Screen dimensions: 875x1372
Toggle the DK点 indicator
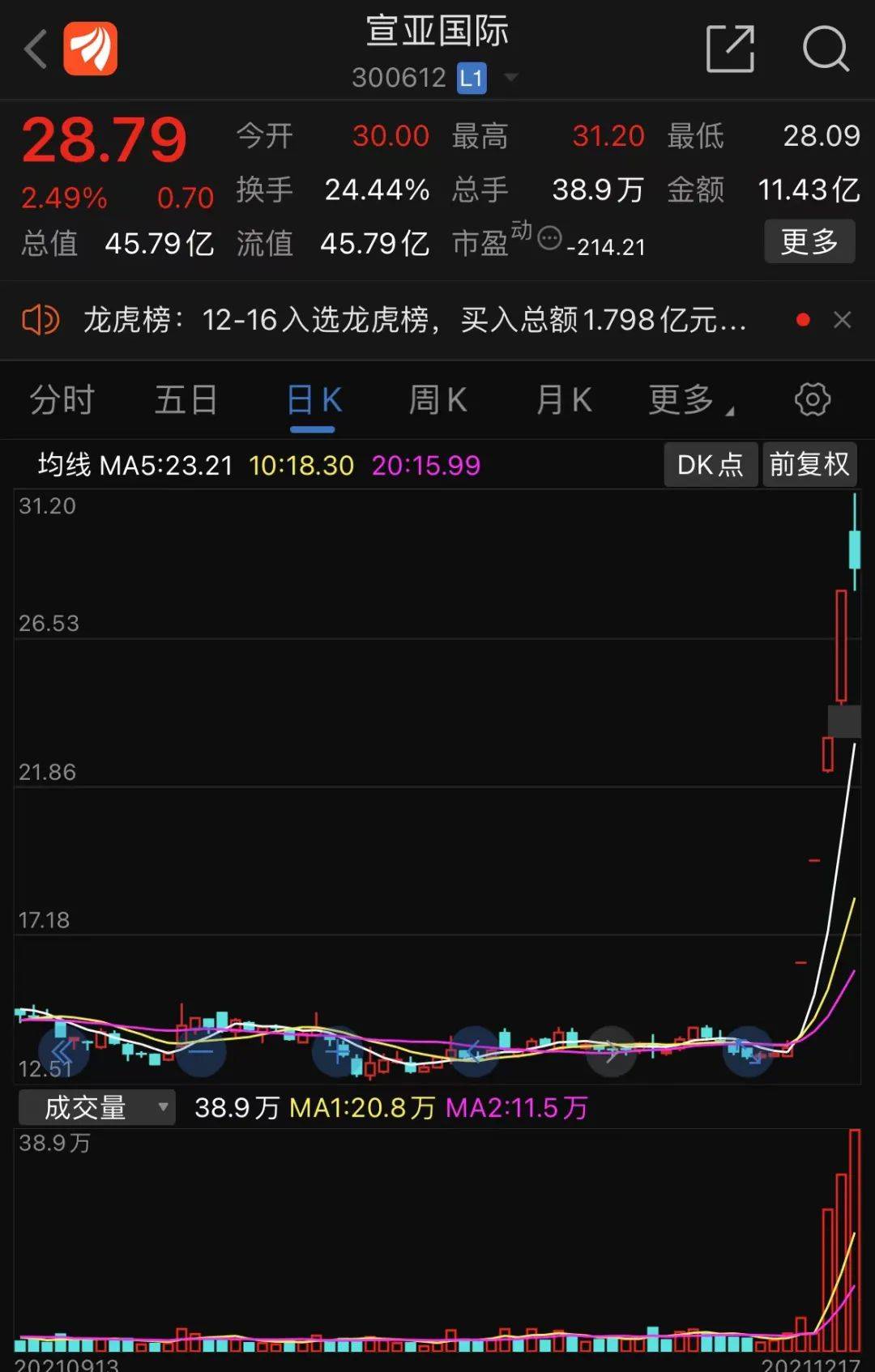coord(710,465)
